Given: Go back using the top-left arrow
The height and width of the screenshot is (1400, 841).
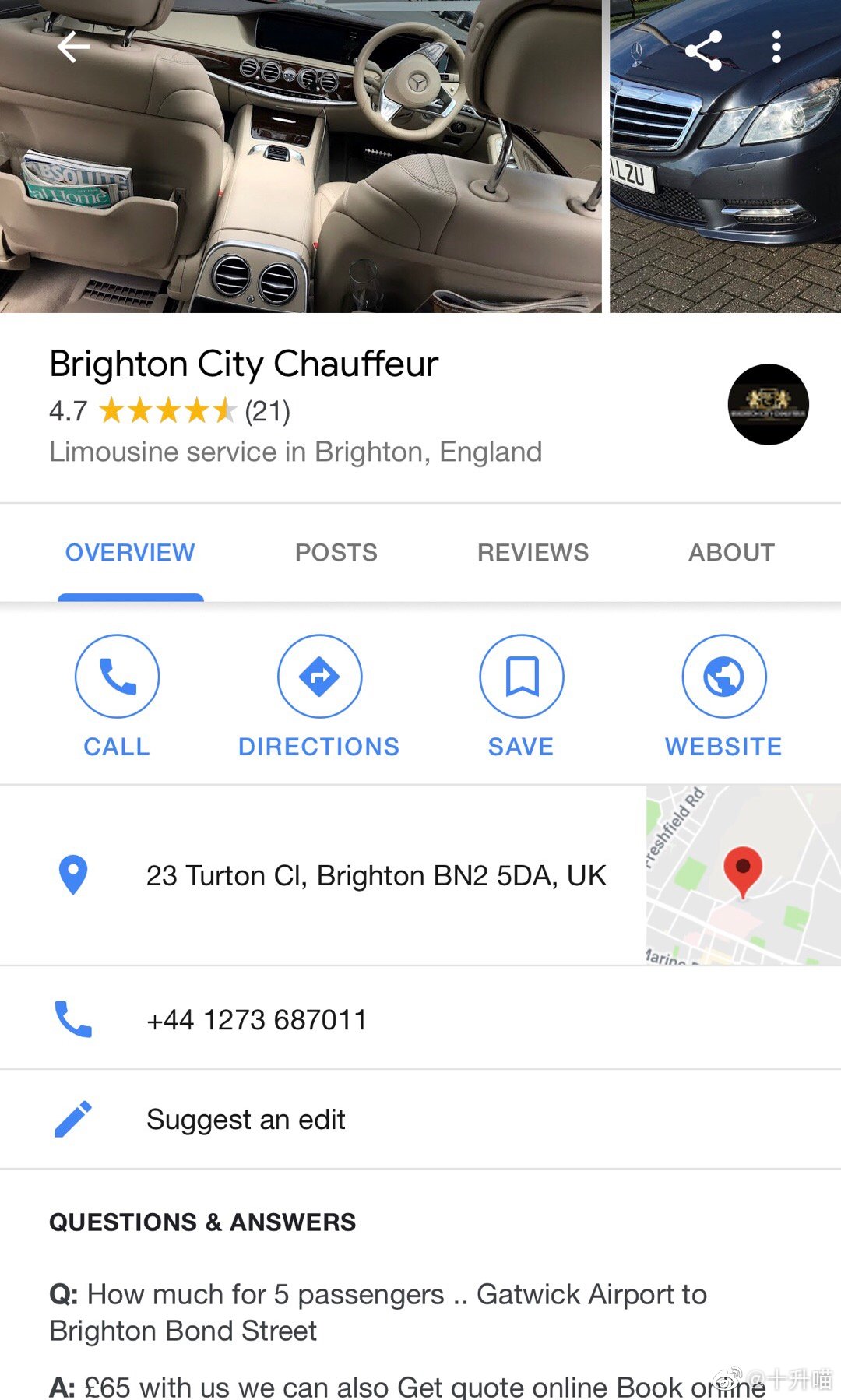Looking at the screenshot, I should 72,47.
